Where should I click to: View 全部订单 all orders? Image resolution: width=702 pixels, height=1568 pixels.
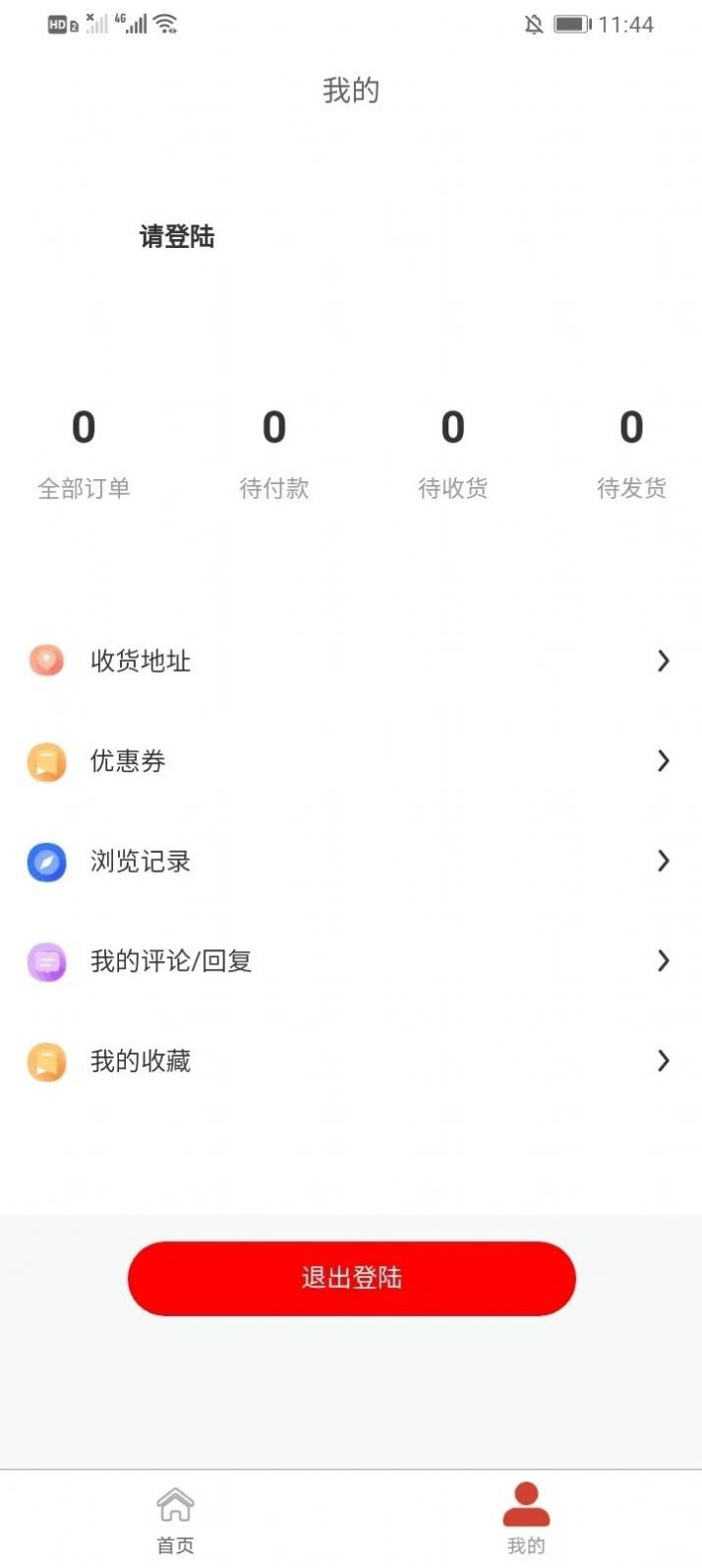tap(84, 453)
